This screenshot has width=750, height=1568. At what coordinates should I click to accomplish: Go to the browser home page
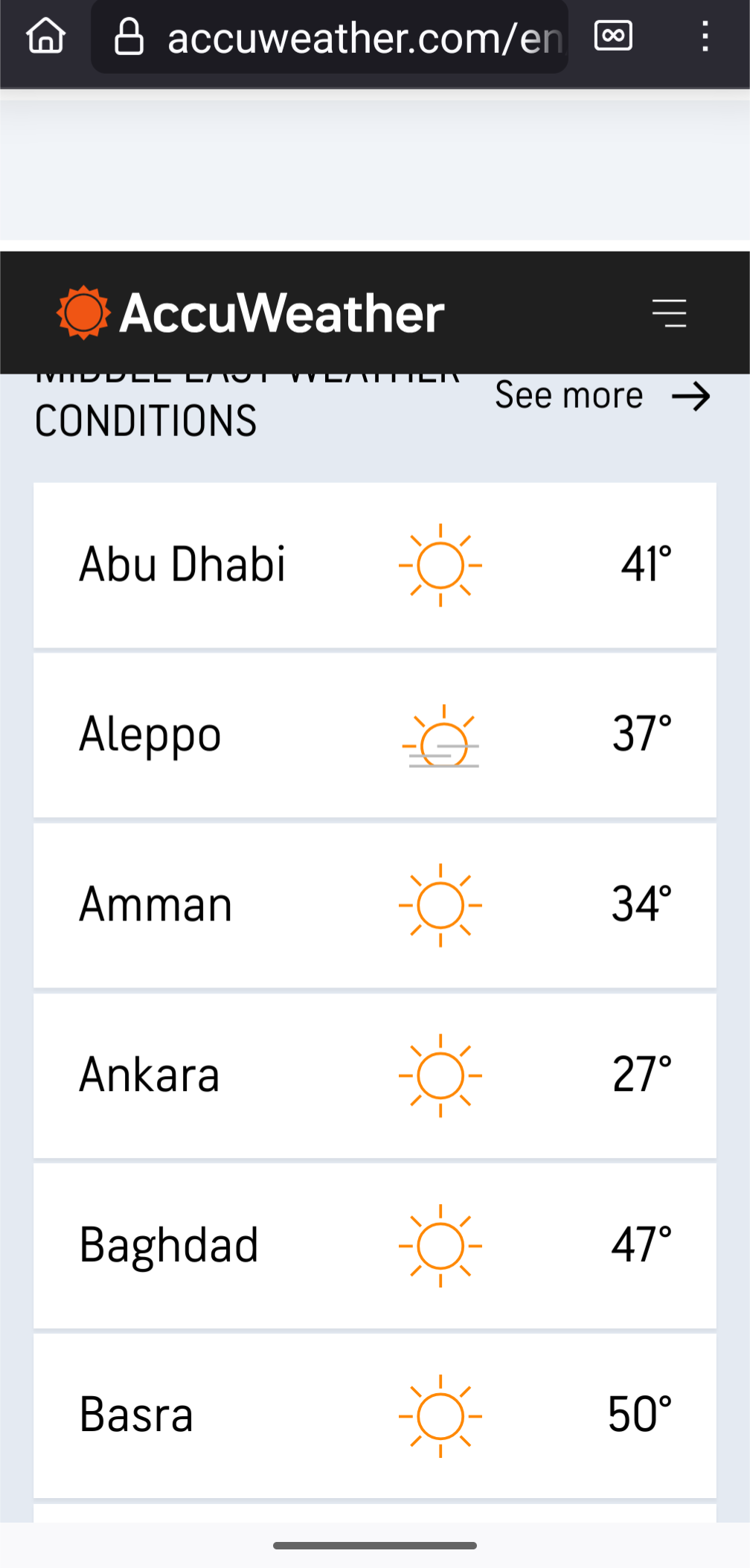click(x=46, y=36)
